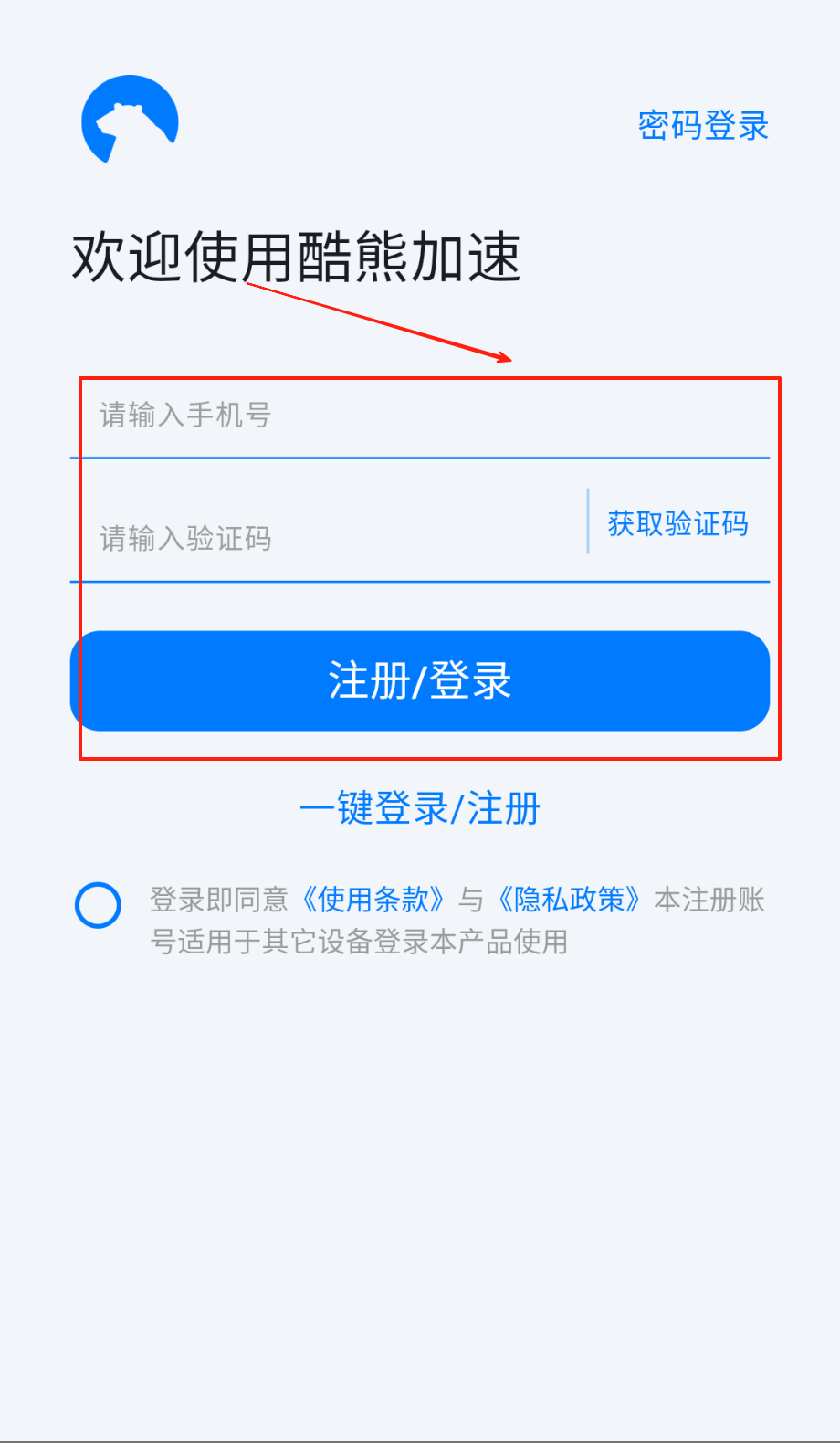Choose 一键登录/注册 one-tap login
Viewport: 840px width, 1443px height.
click(420, 808)
